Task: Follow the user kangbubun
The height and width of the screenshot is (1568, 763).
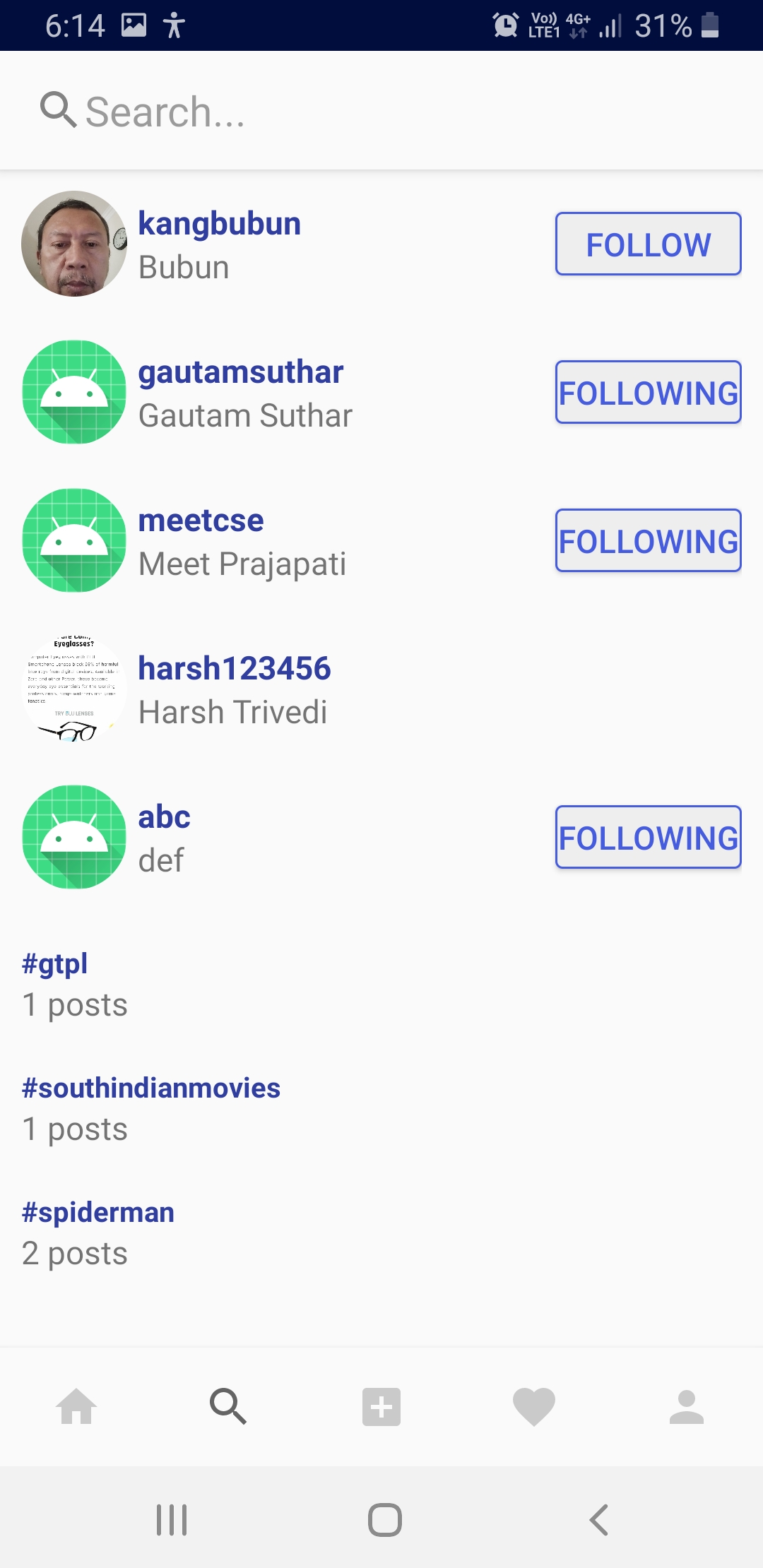Action: click(x=647, y=244)
